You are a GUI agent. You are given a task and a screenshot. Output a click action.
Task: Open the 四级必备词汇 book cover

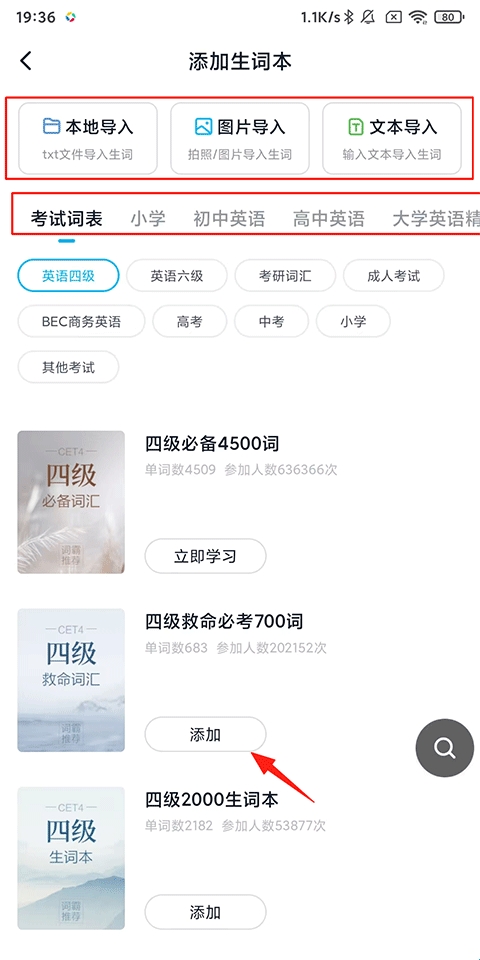coord(71,502)
